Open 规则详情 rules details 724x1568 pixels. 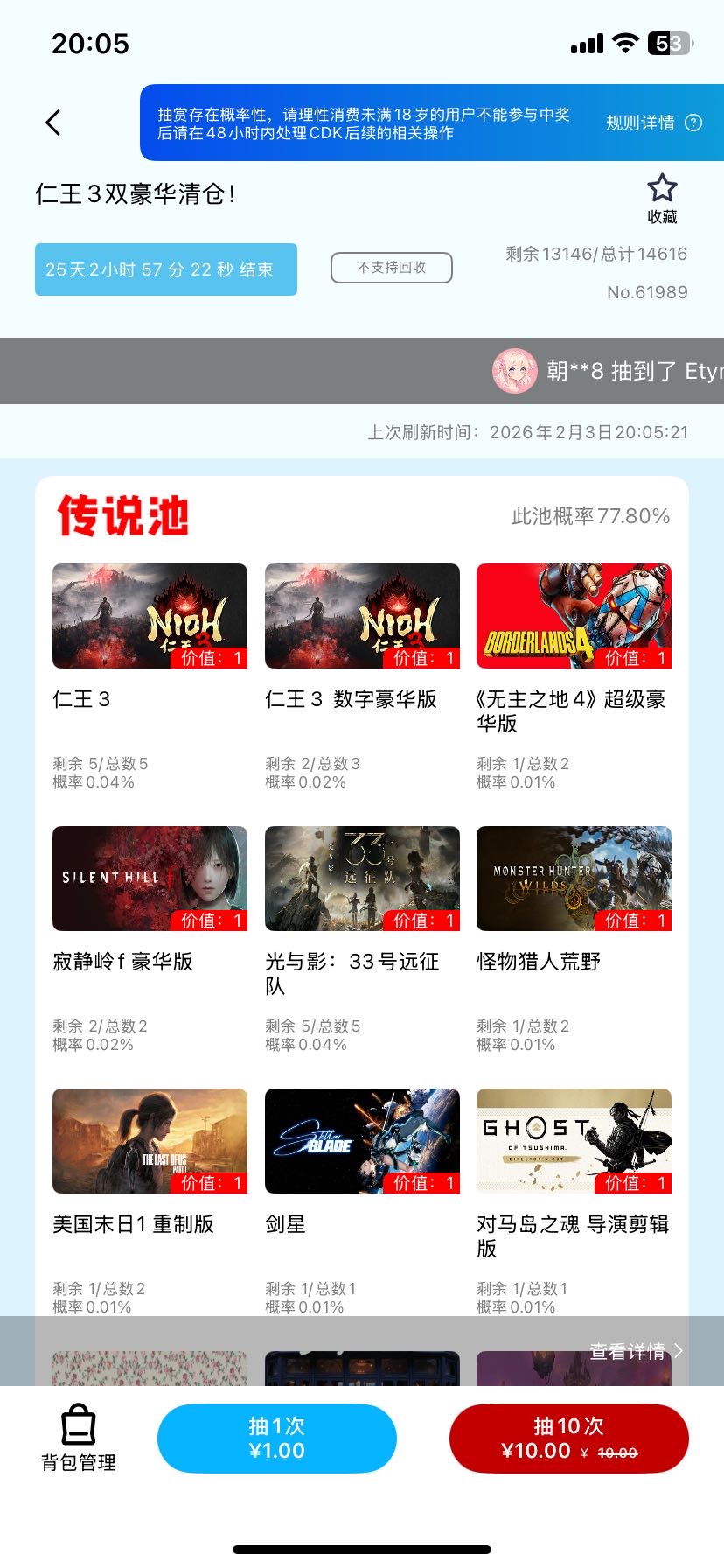653,122
